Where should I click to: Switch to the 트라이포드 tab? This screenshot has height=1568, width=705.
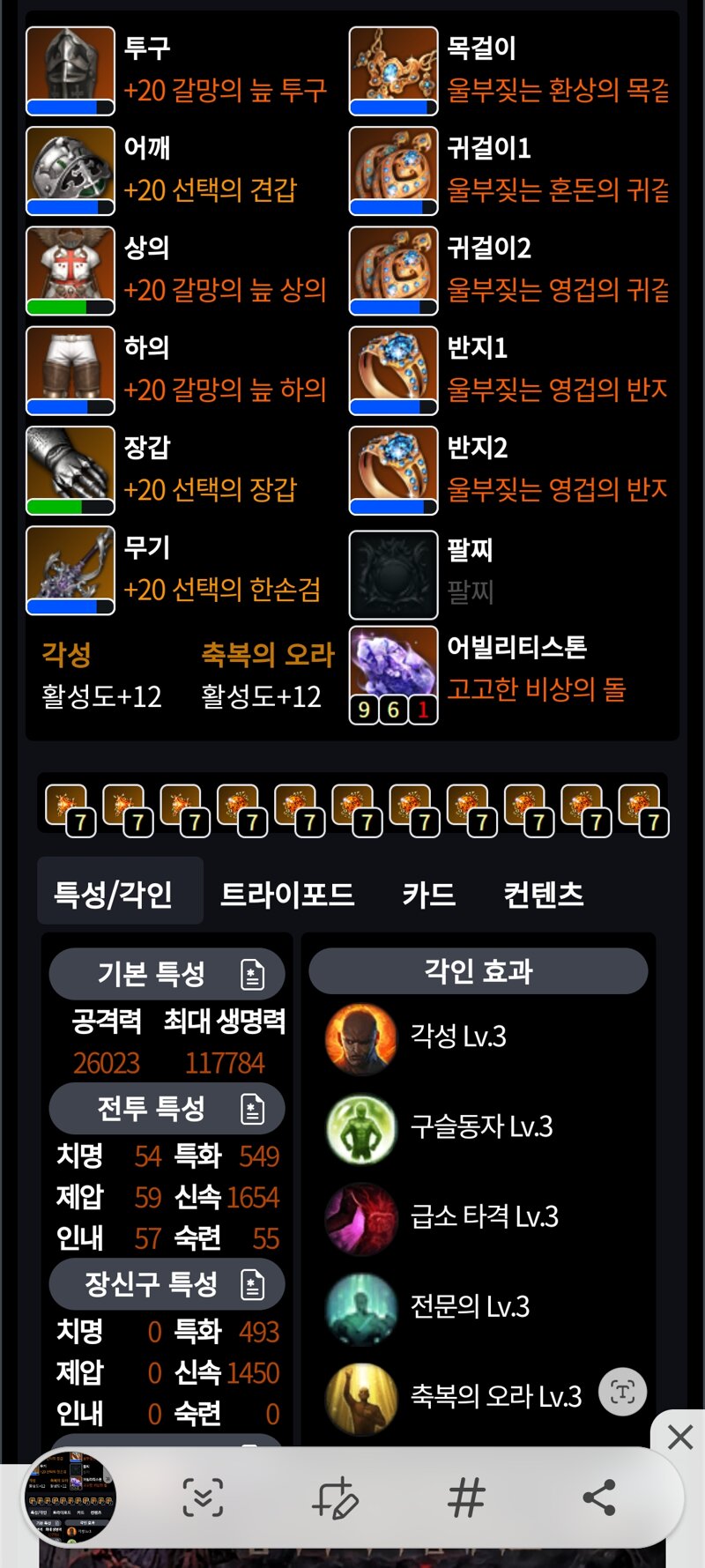[x=286, y=894]
